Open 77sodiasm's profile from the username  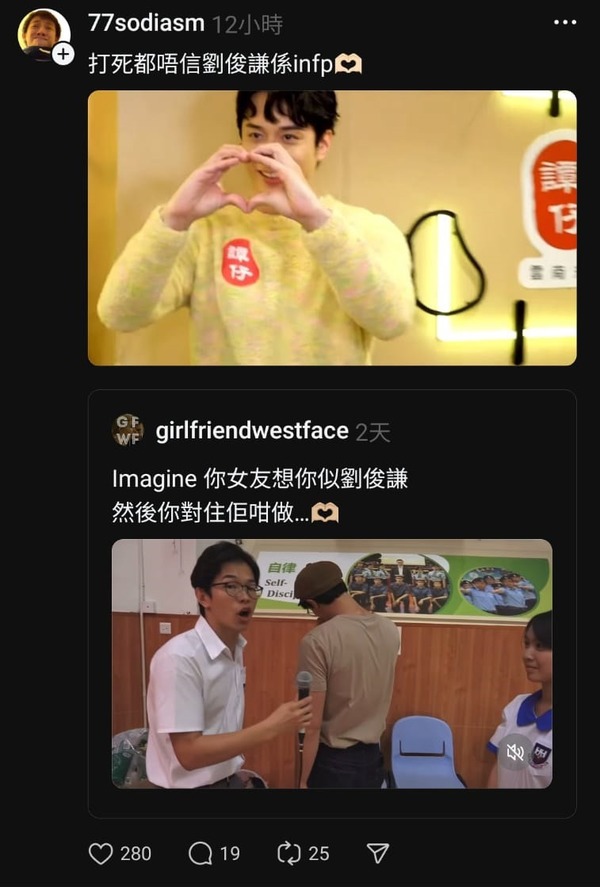[146, 23]
